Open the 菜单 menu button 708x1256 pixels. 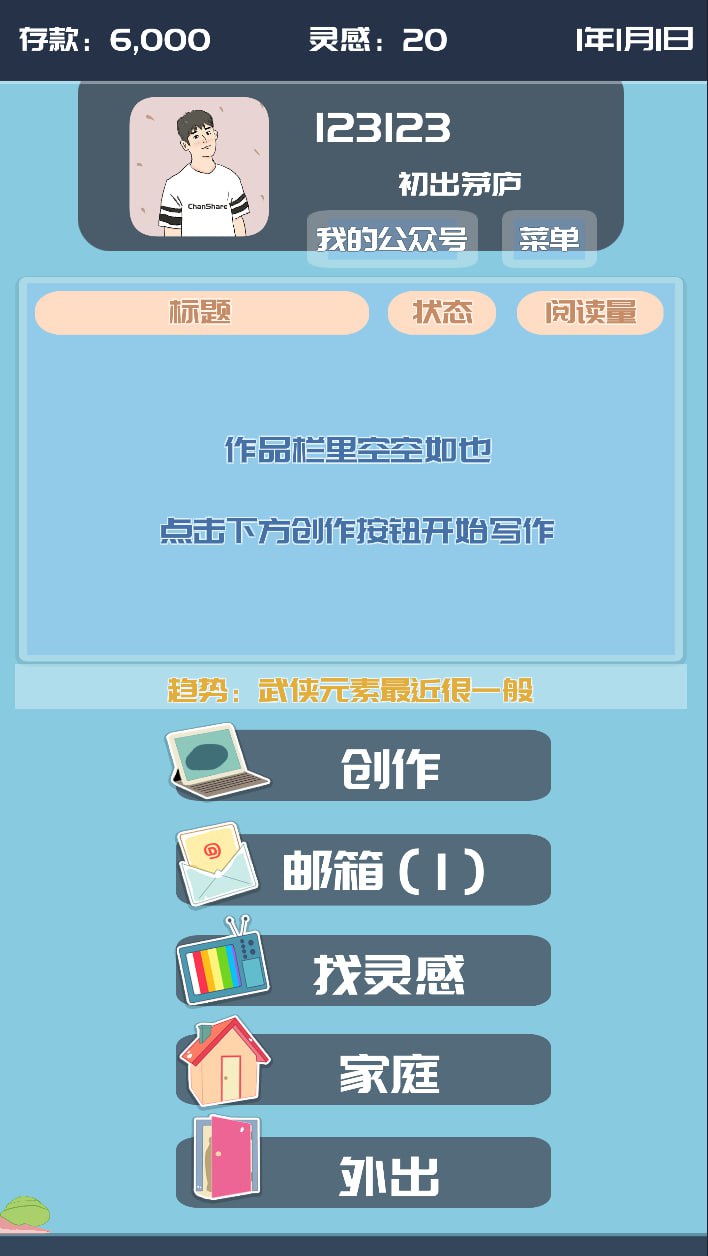click(x=549, y=239)
